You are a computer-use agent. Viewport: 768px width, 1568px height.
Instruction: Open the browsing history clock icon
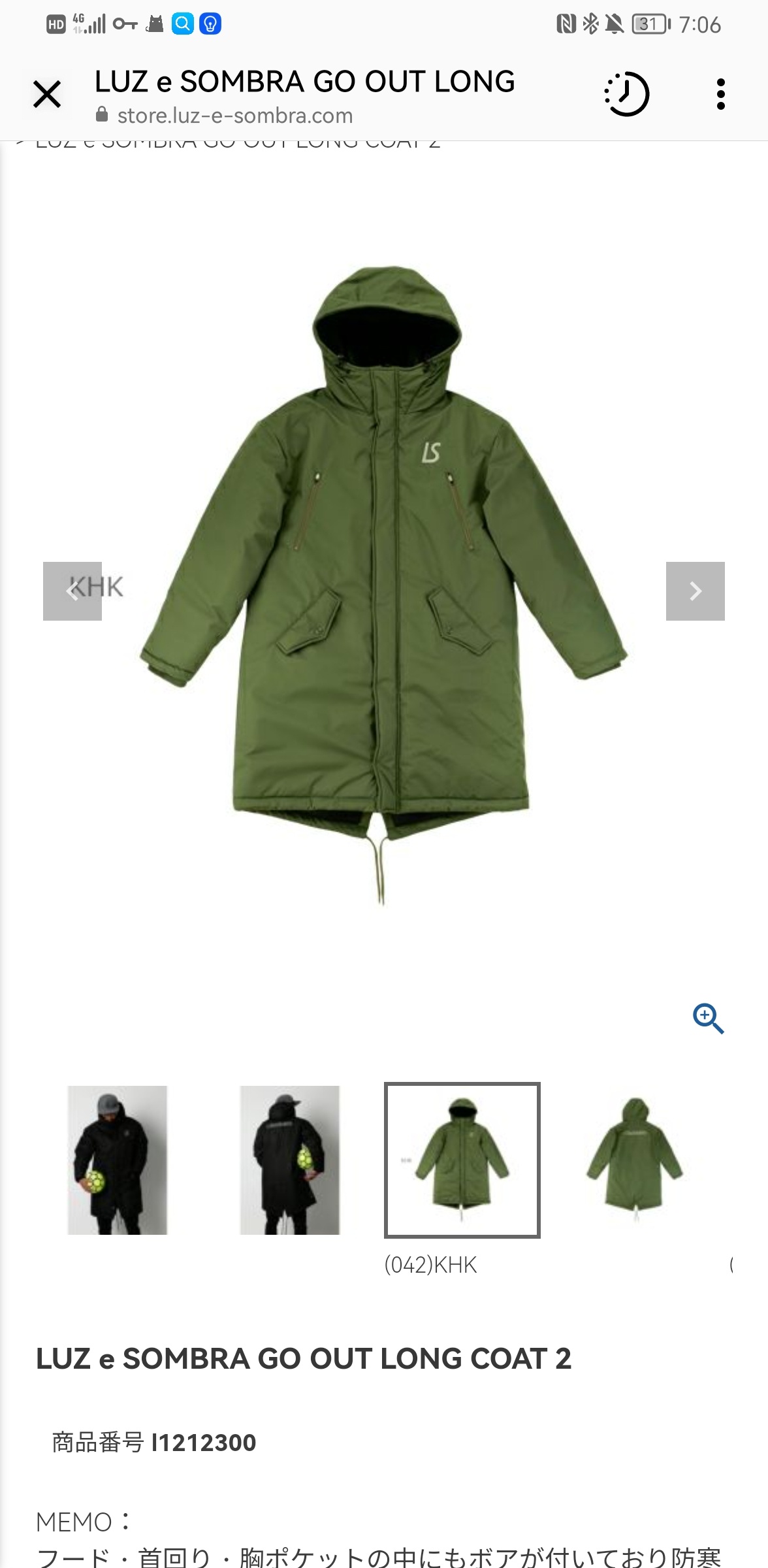[x=626, y=94]
